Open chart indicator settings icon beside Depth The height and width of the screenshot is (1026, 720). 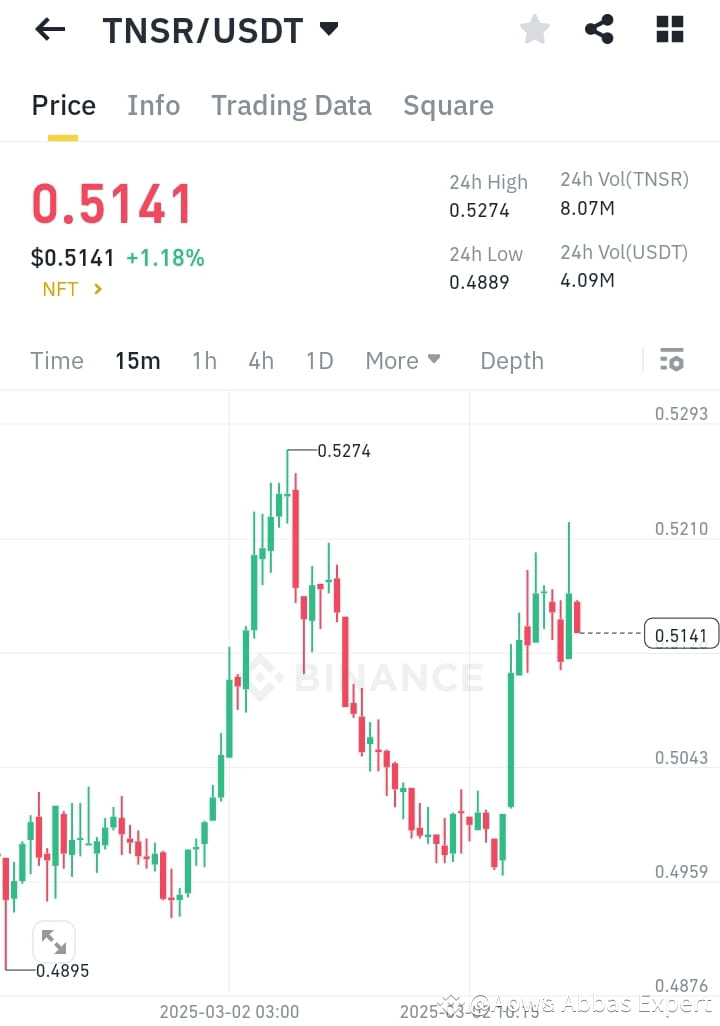click(672, 360)
